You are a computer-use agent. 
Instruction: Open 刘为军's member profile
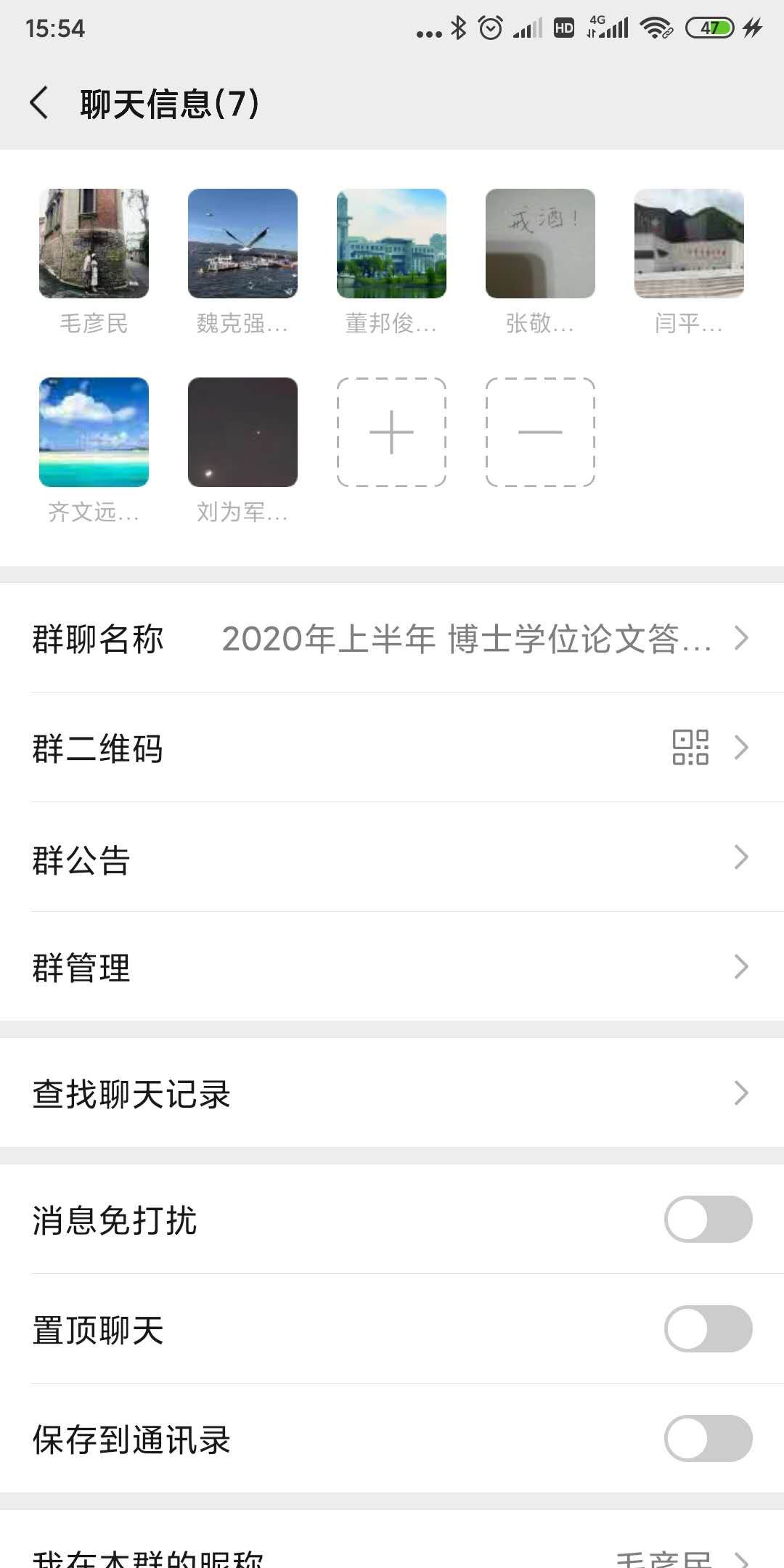coord(242,432)
